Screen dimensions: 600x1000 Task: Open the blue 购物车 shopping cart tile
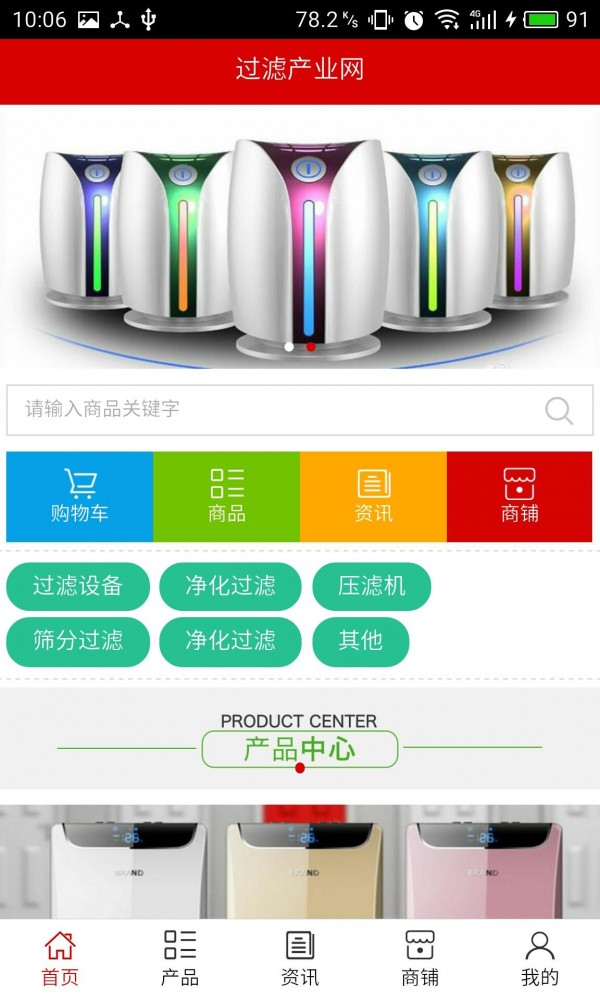[80, 497]
